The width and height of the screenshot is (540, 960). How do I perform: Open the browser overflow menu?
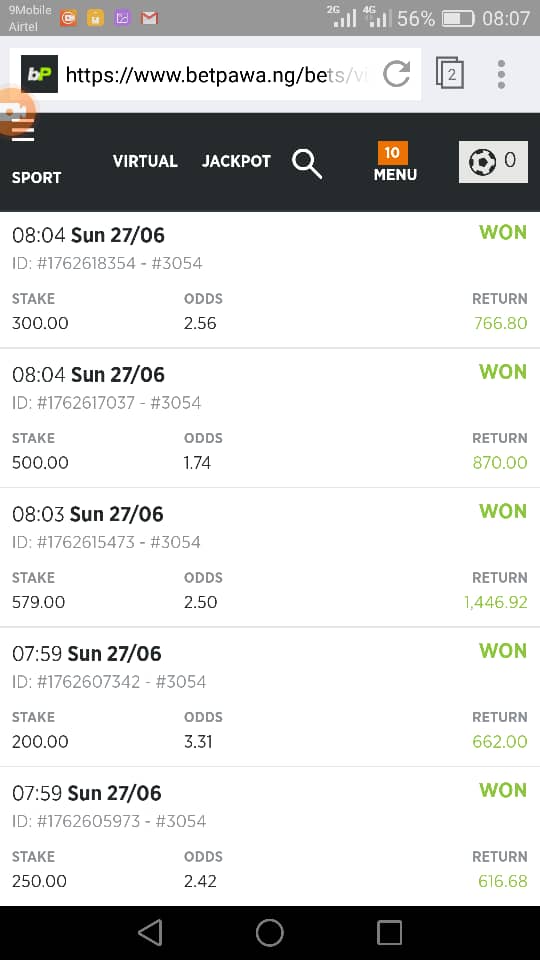point(501,74)
